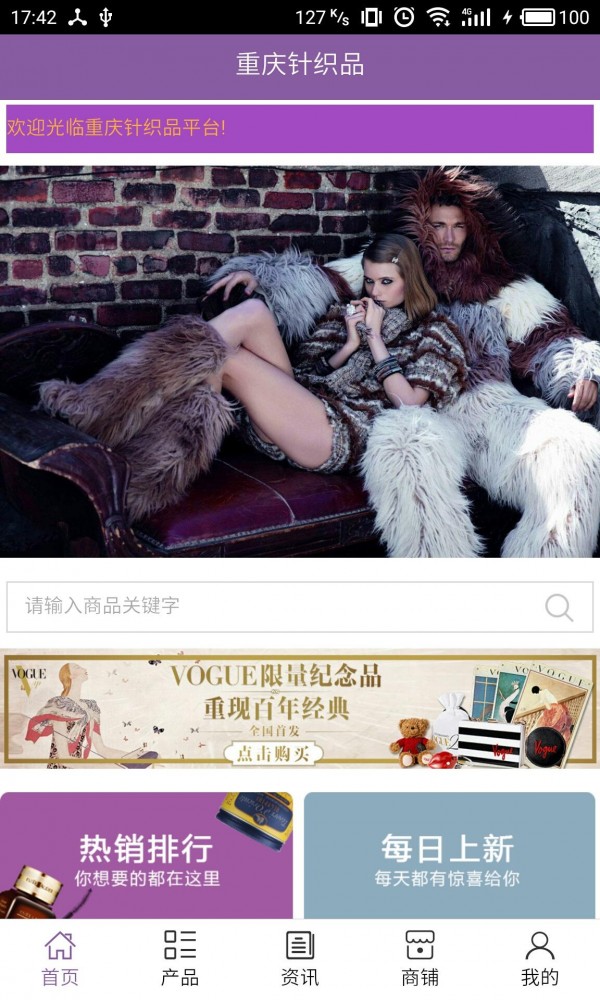Open the VOGUE limited edition banner
The image size is (600, 1000).
[x=300, y=709]
